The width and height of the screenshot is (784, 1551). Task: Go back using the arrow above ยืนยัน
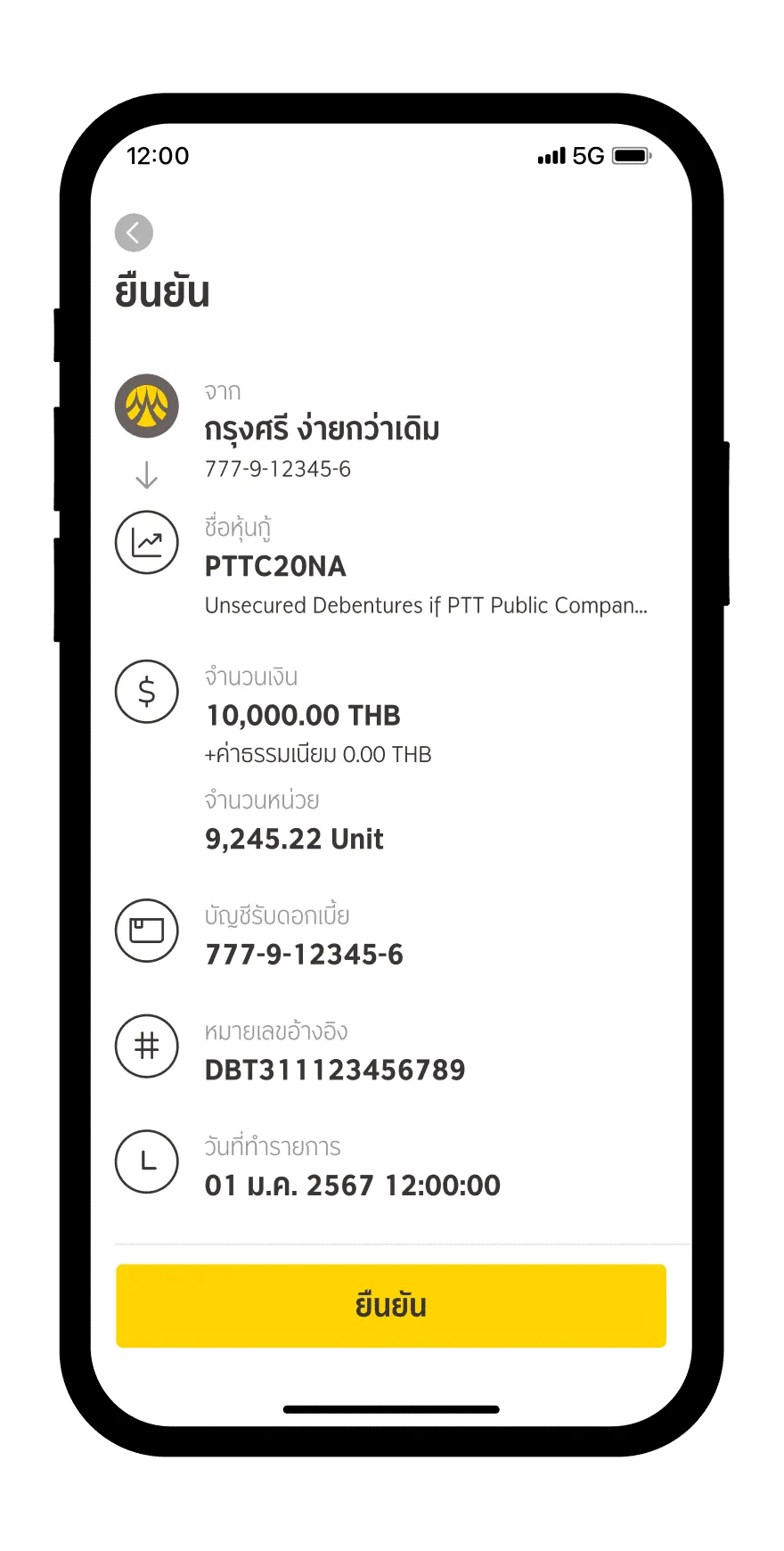pos(134,233)
